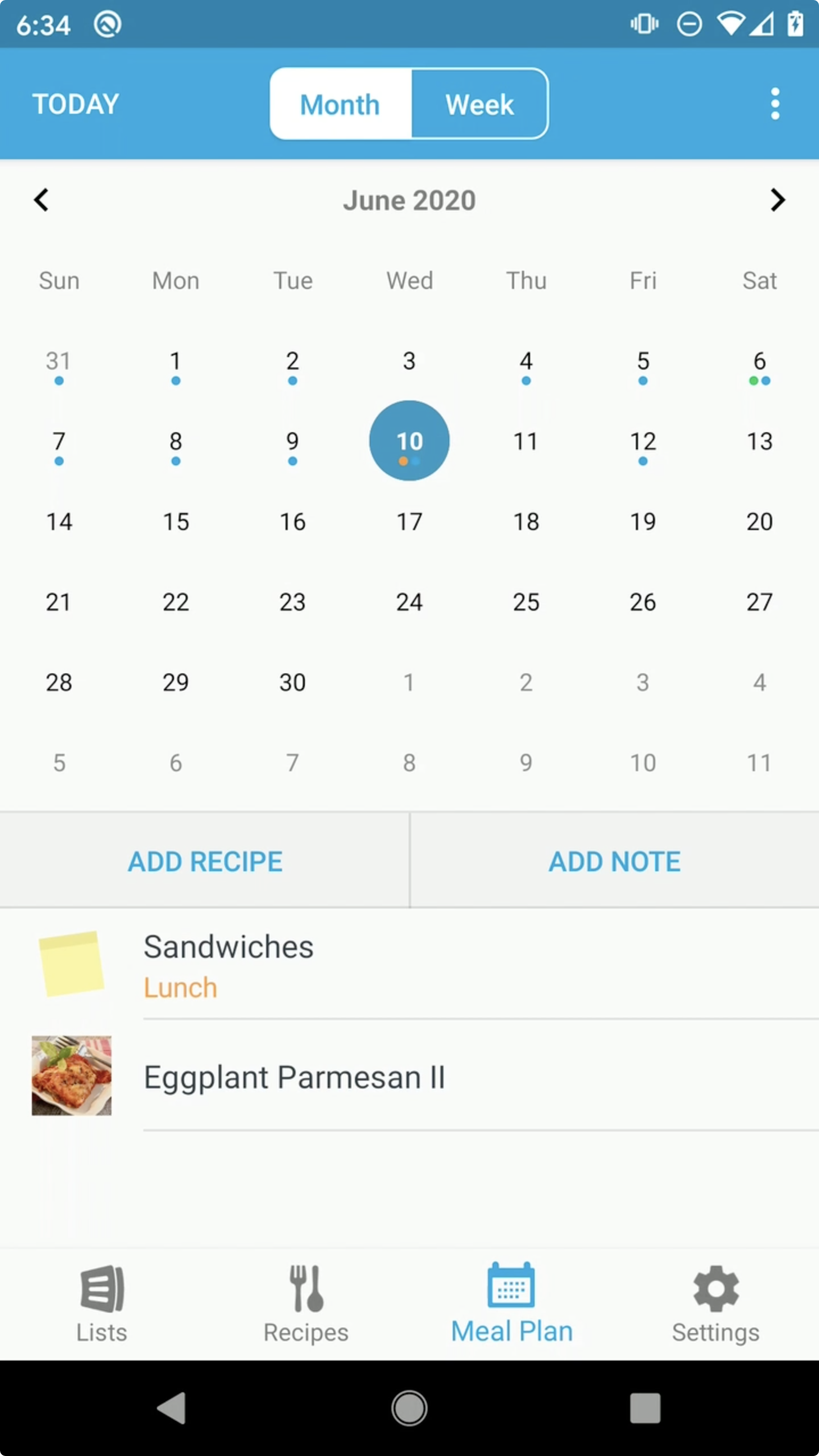819x1456 pixels.
Task: Select the Month view
Action: point(340,104)
